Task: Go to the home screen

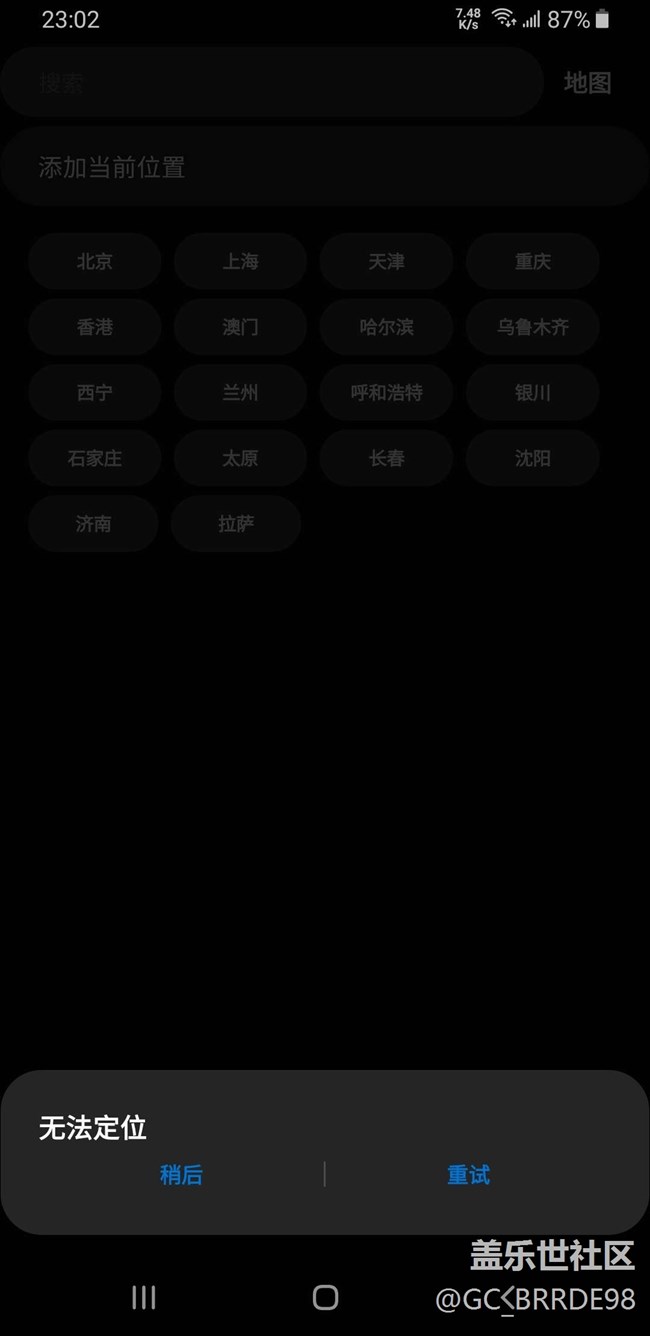Action: (x=325, y=1297)
